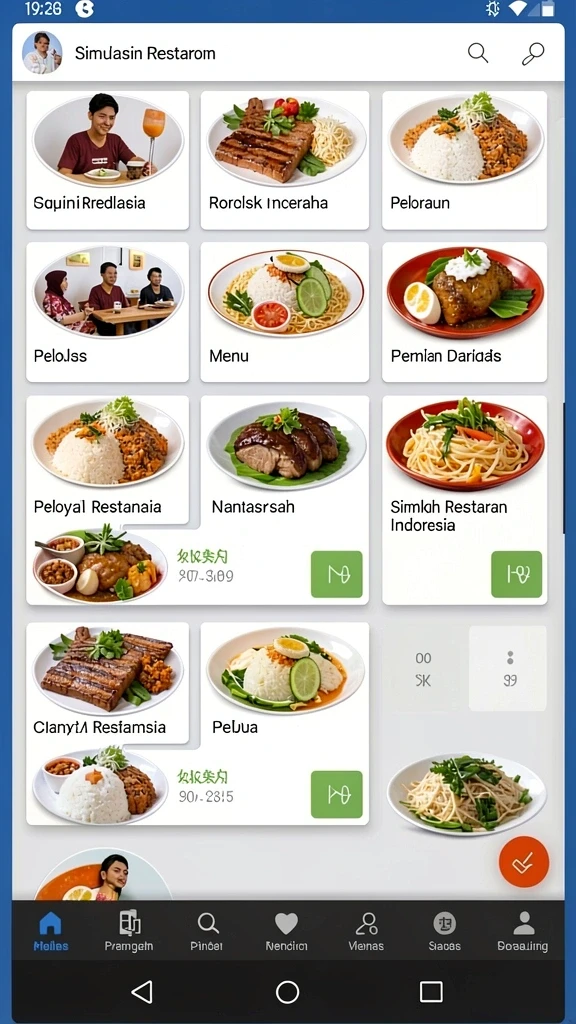Switch to the Pinder search tab
This screenshot has width=576, height=1024.
pyautogui.click(x=207, y=931)
